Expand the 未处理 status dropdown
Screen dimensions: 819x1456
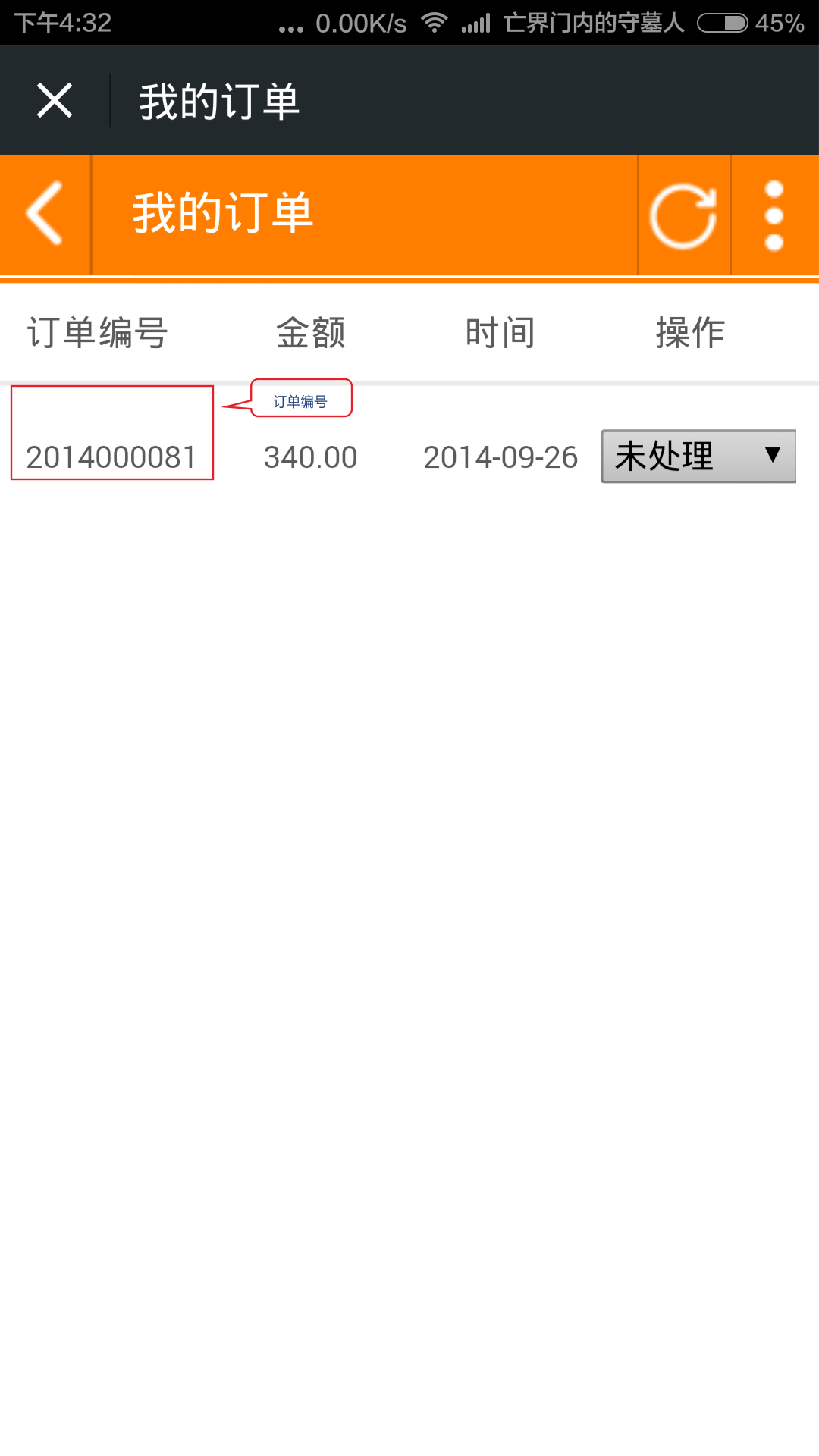click(698, 457)
